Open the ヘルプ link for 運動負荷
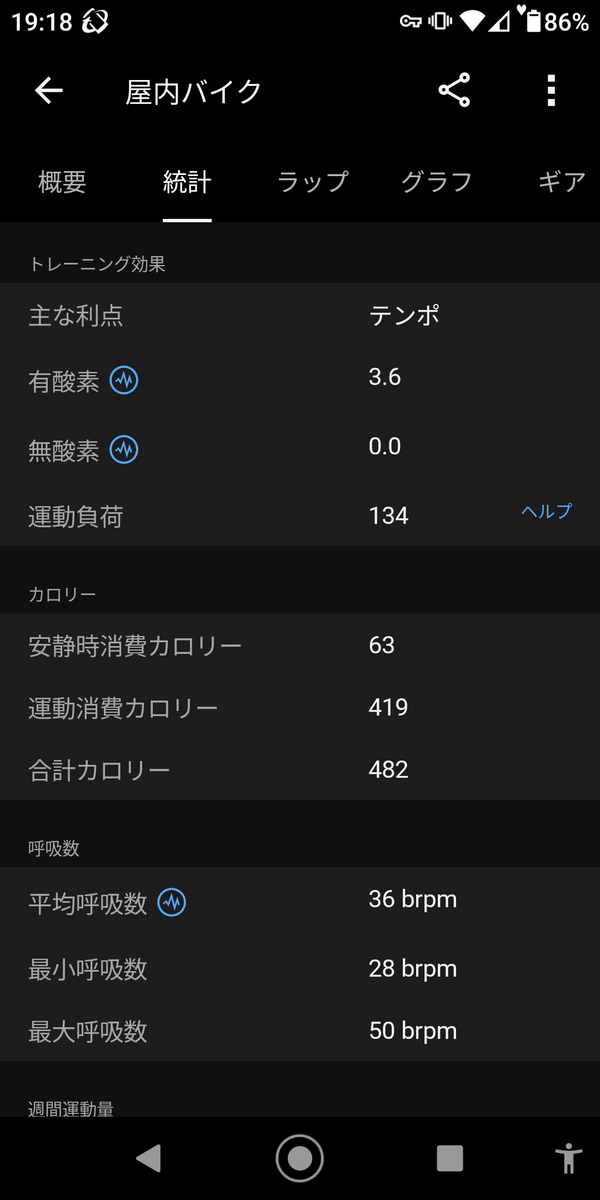The width and height of the screenshot is (600, 1200). 546,511
